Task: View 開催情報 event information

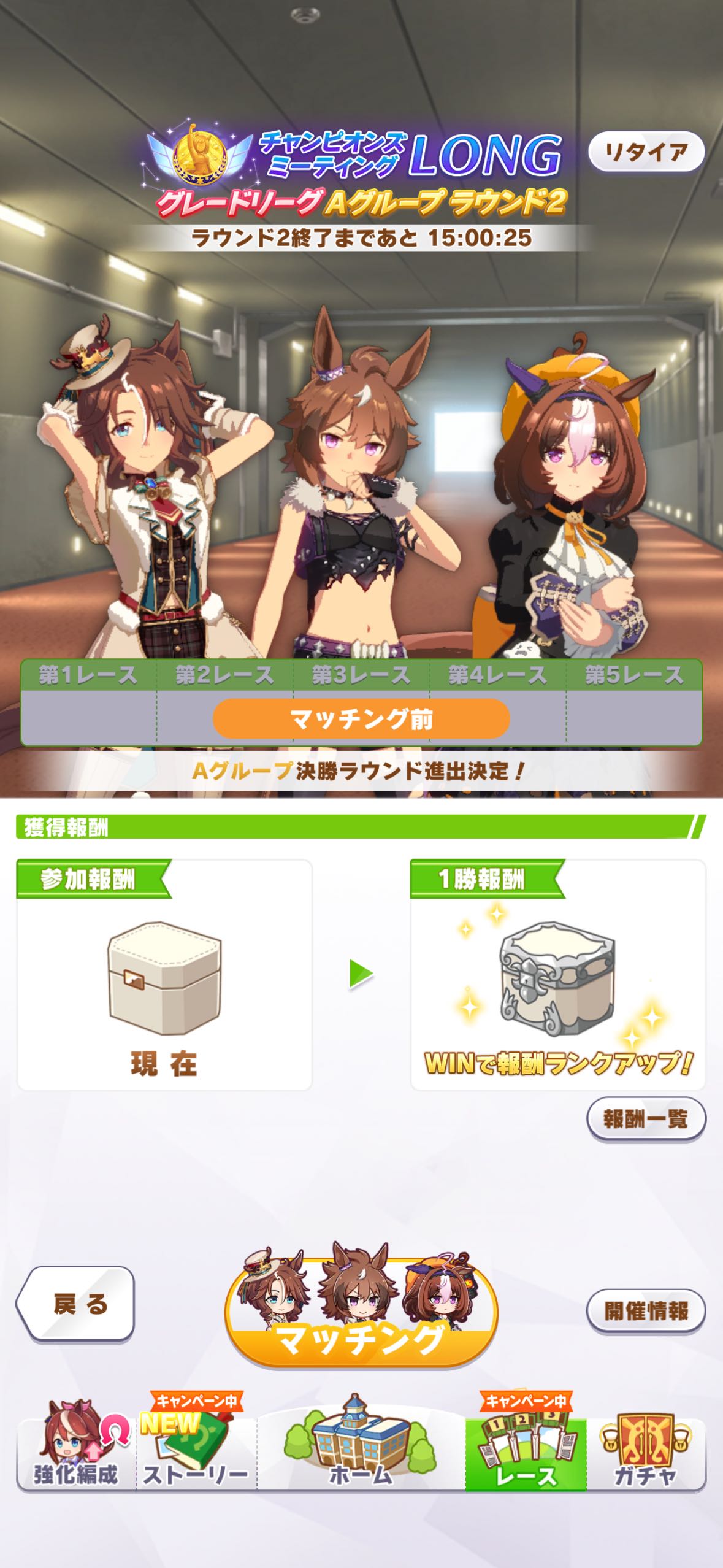Action: tap(646, 1312)
